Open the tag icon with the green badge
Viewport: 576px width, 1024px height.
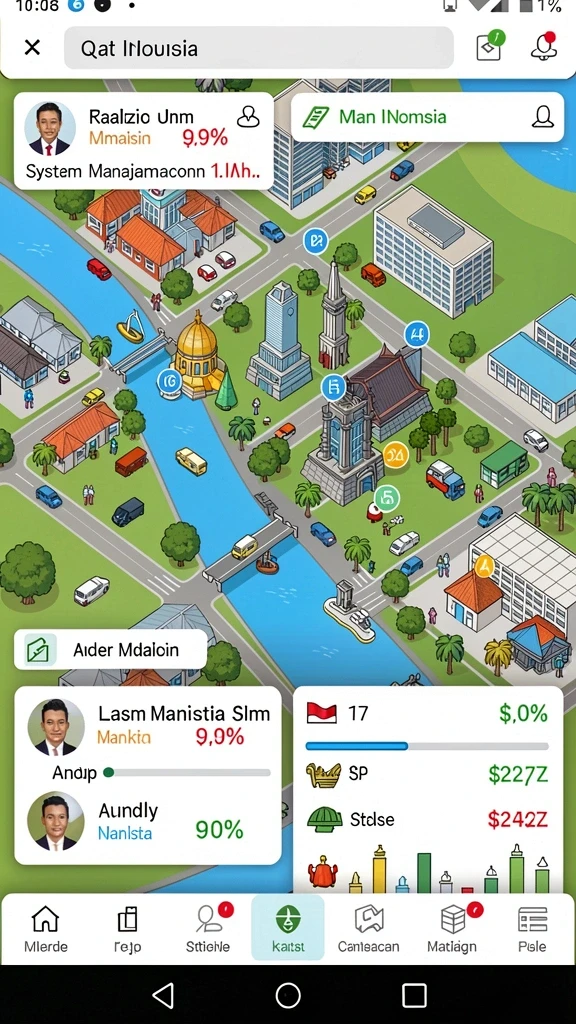coord(489,46)
